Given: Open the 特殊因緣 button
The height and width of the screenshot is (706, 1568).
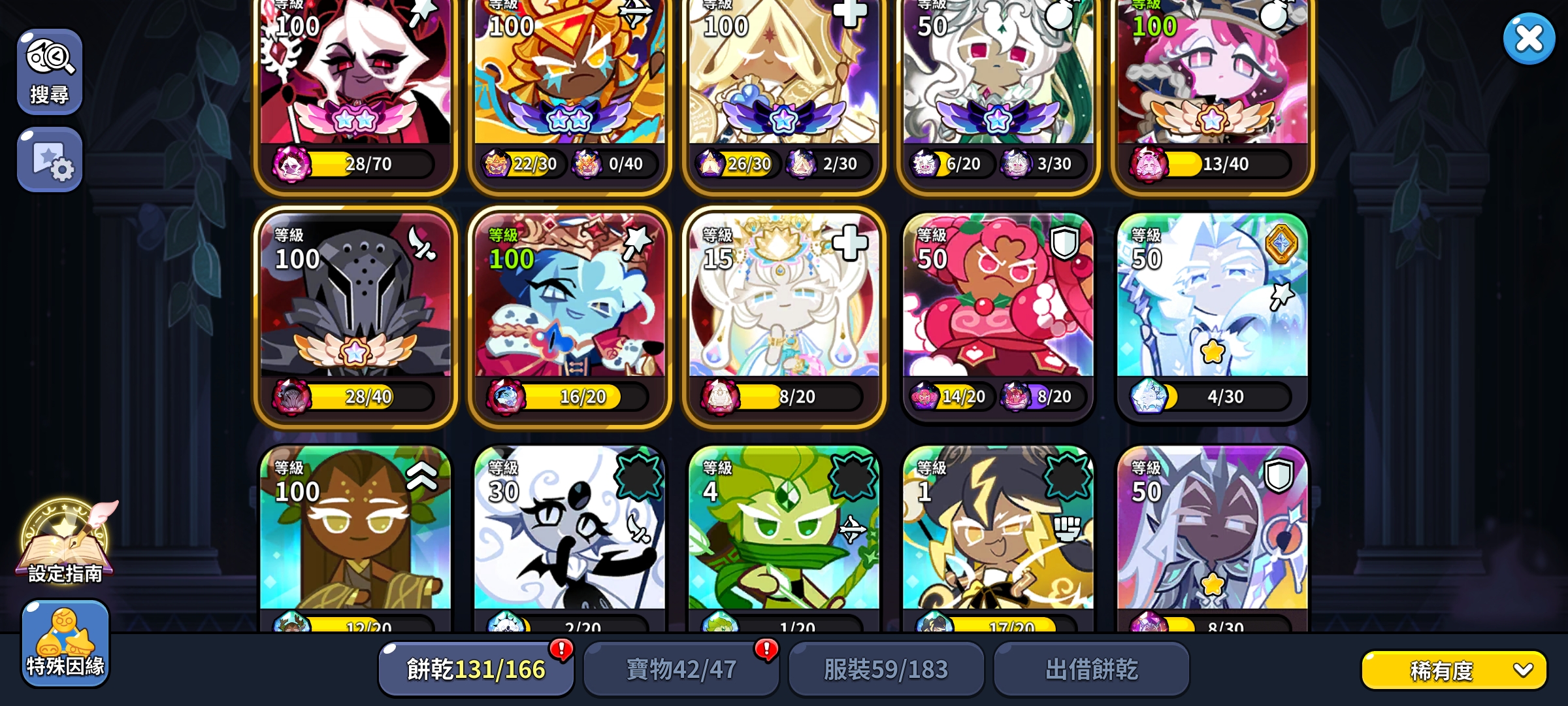Looking at the screenshot, I should [65, 644].
